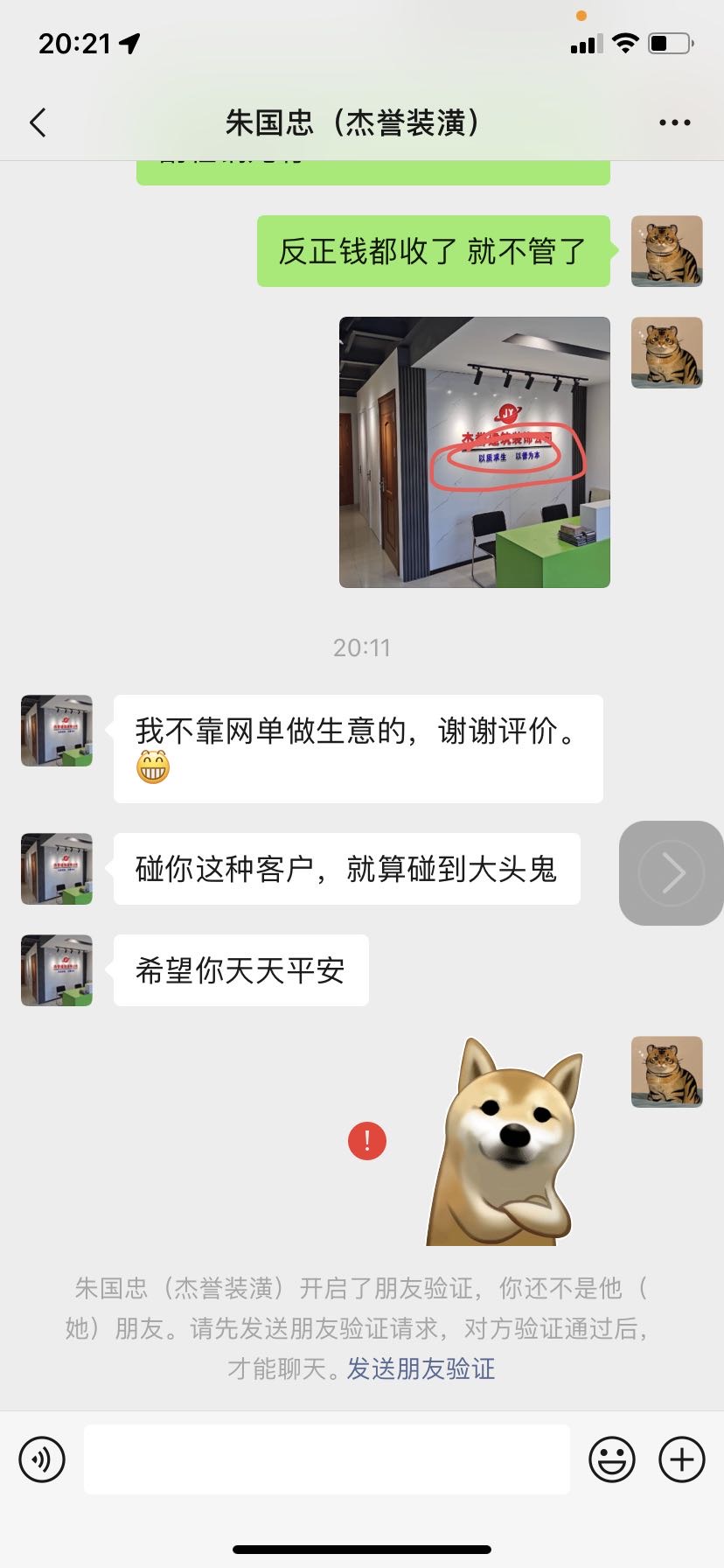
Task: Tap the red failed-send exclamation icon
Action: tap(367, 1141)
